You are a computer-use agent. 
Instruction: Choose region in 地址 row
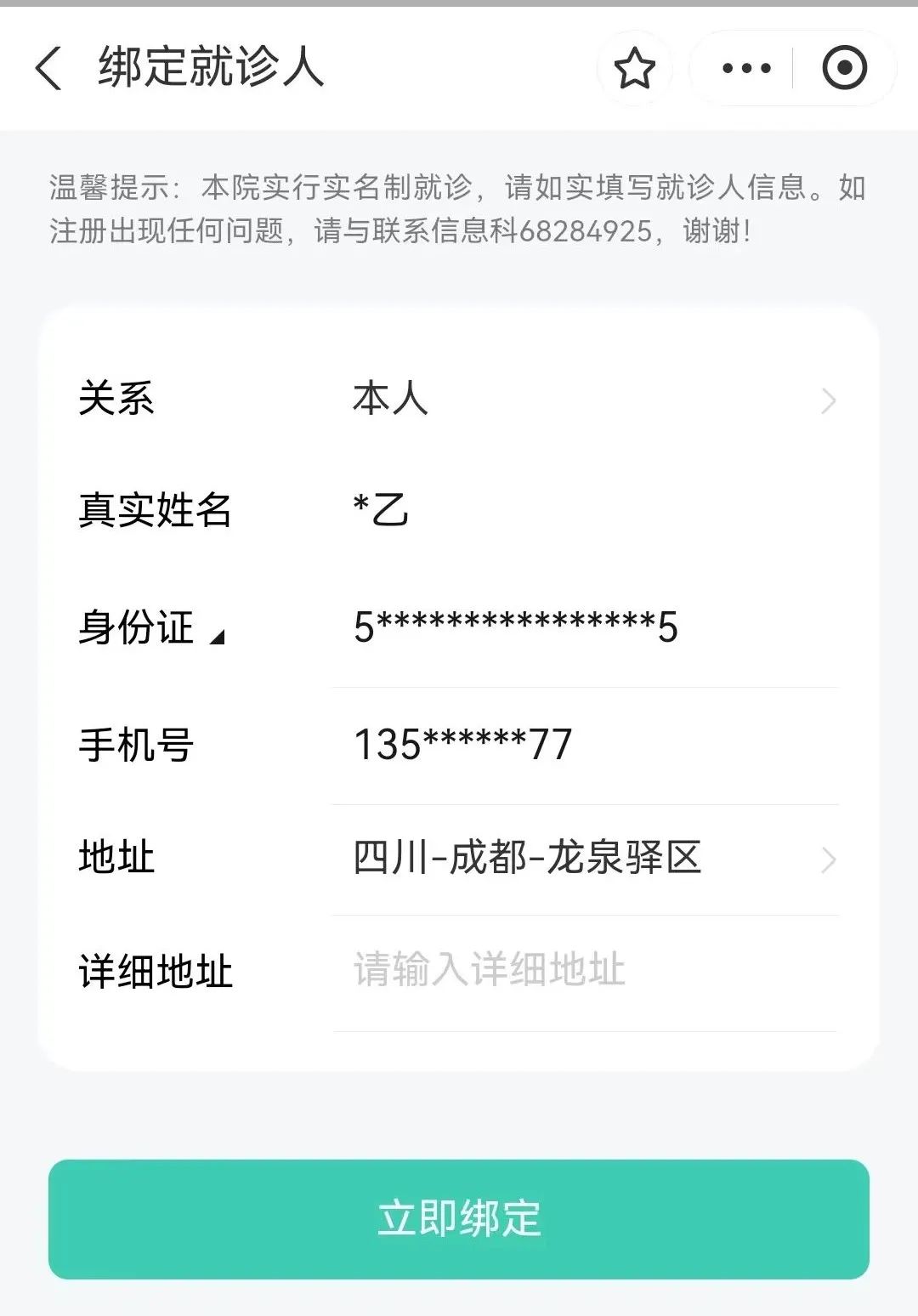pos(586,858)
